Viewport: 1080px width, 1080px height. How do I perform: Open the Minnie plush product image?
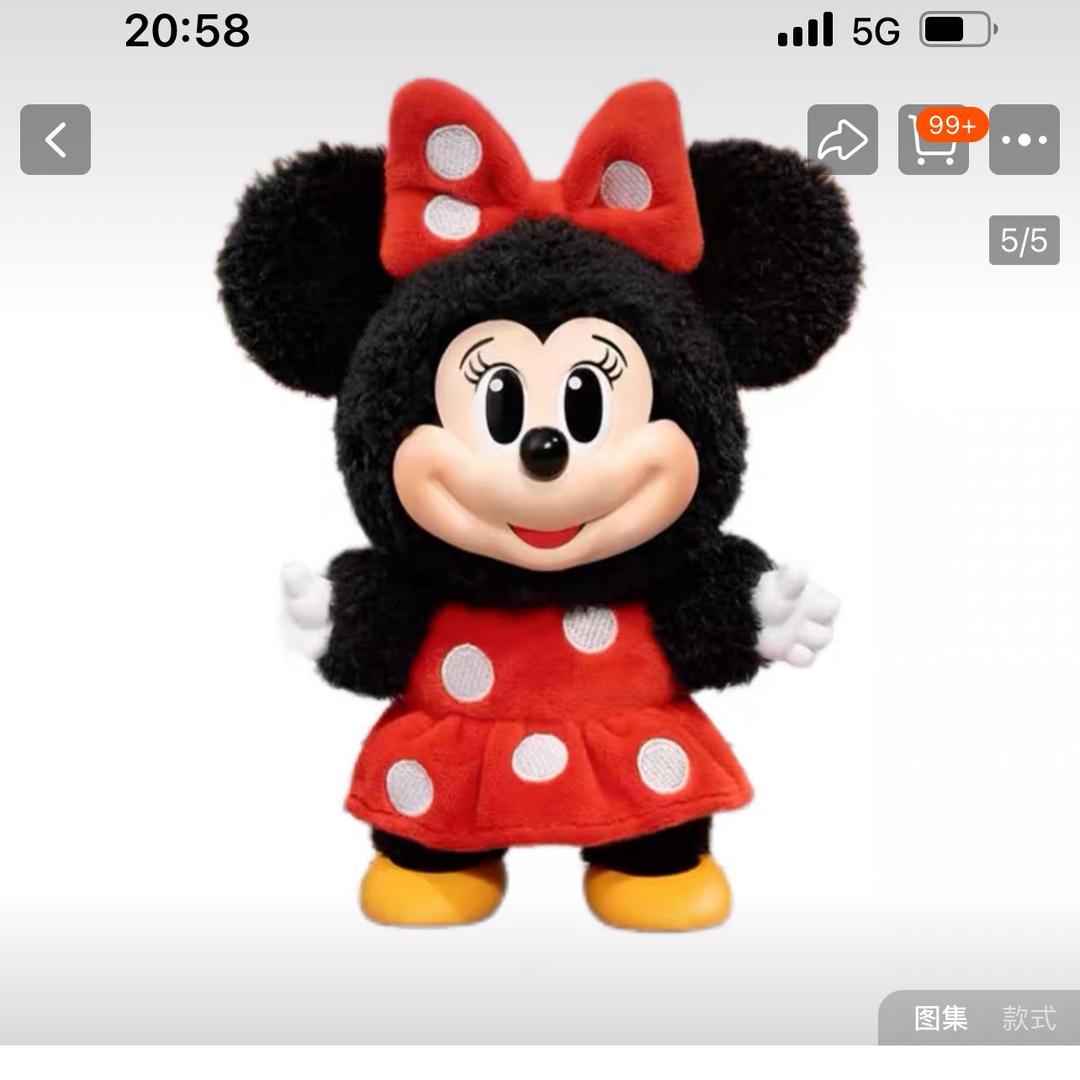click(540, 540)
